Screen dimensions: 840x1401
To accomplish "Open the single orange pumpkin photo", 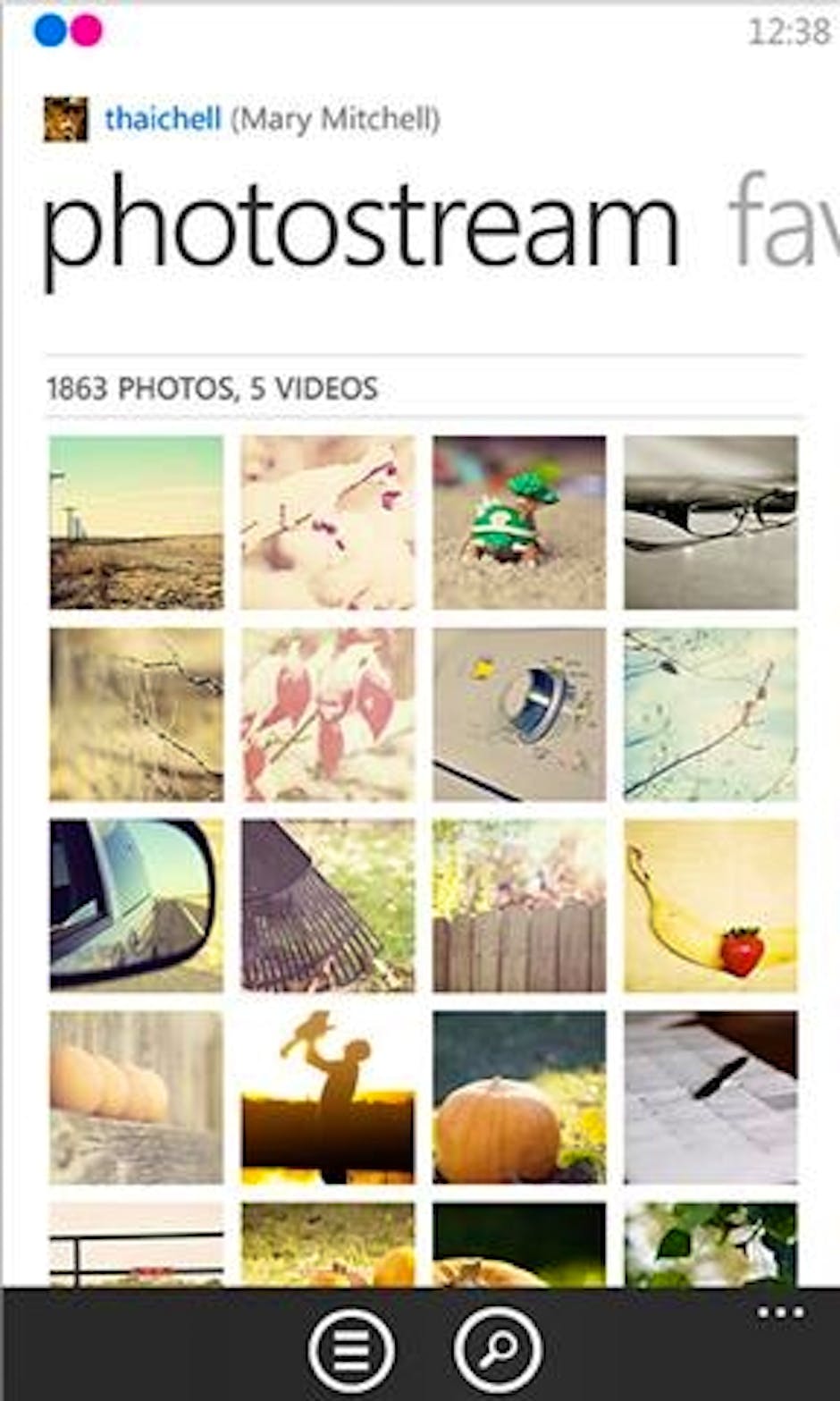I will 519,1097.
